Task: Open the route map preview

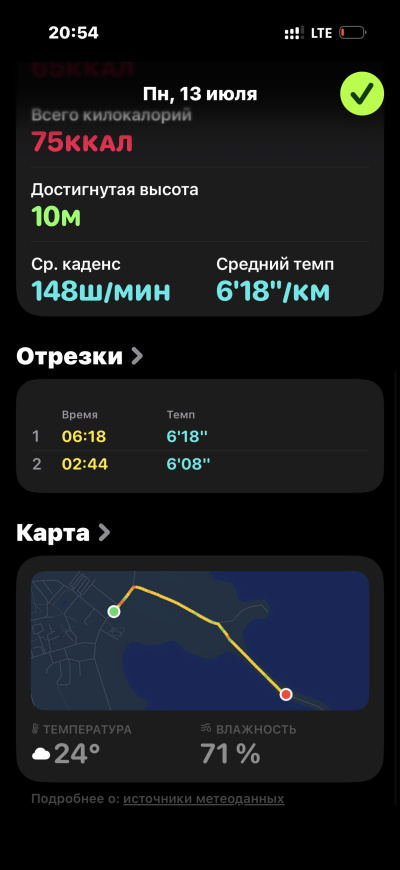Action: coord(200,640)
